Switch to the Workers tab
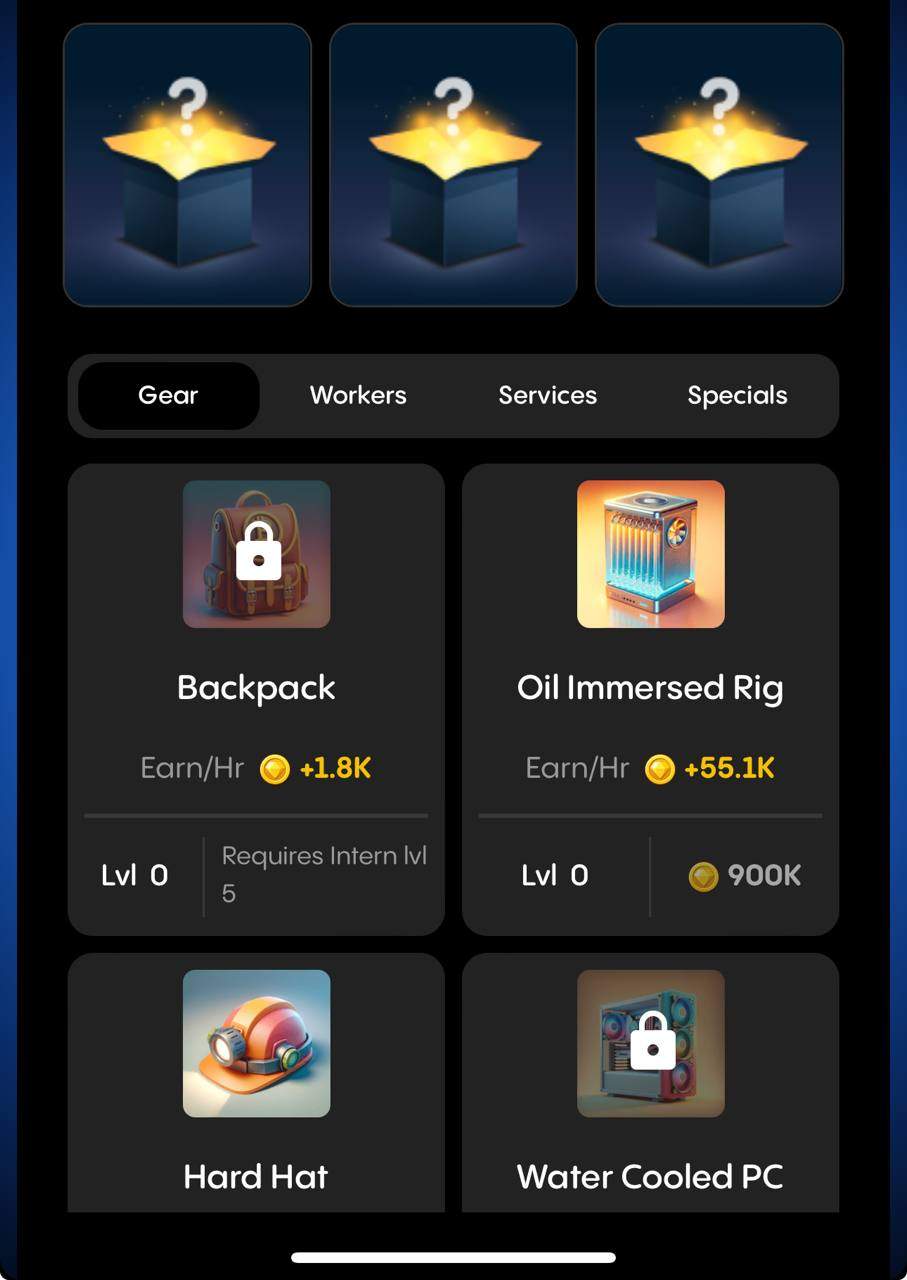The image size is (907, 1280). 358,395
